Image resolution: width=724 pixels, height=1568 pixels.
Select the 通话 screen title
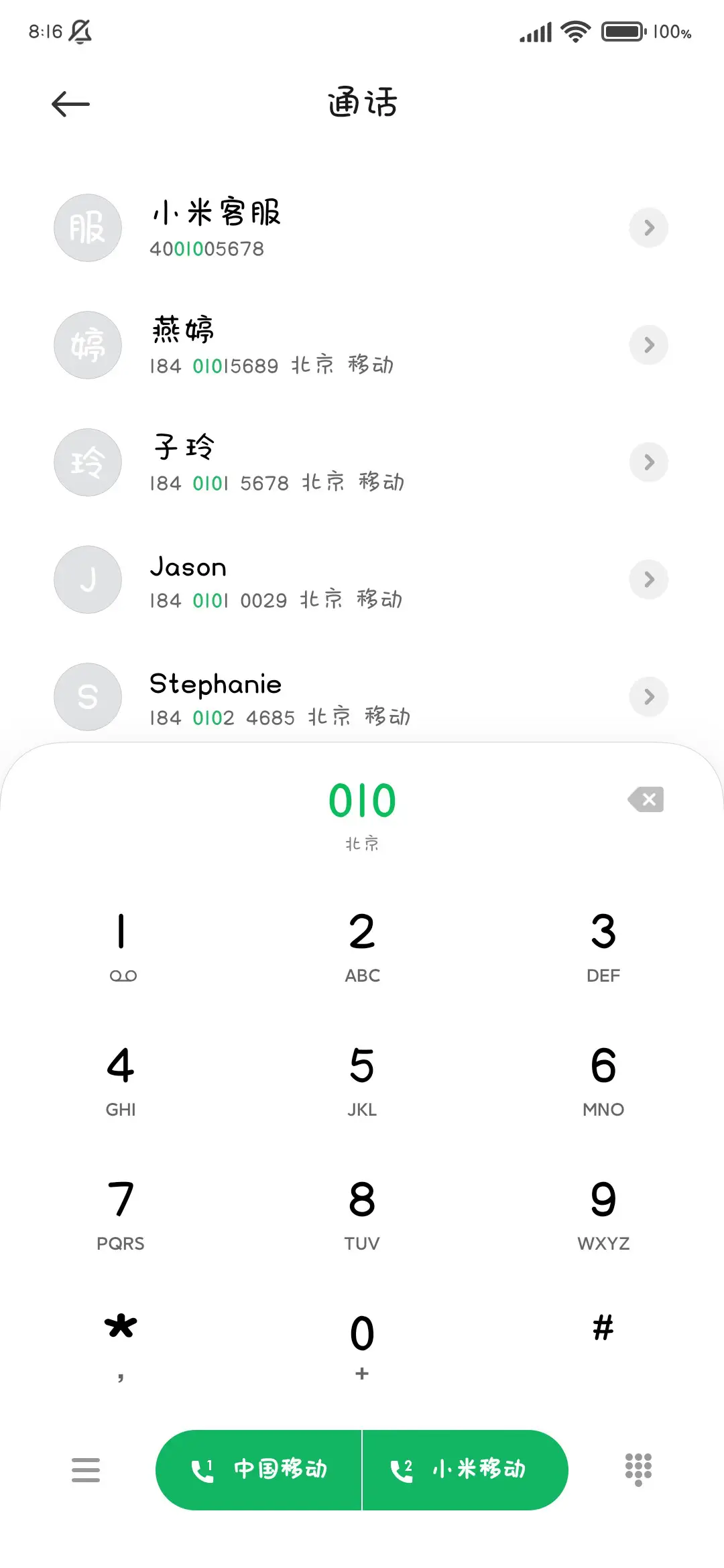pos(362,103)
